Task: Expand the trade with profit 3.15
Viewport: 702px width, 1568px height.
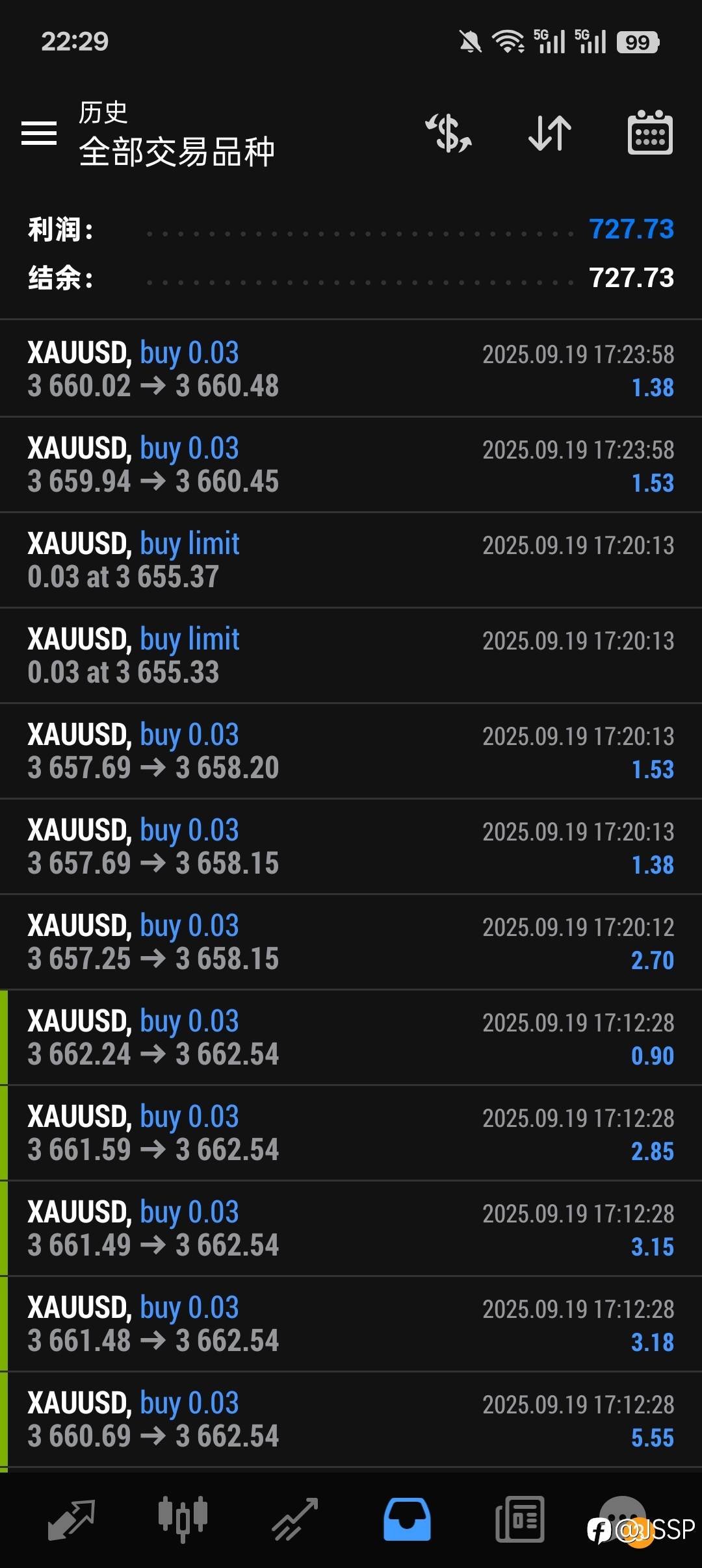Action: [x=351, y=1228]
